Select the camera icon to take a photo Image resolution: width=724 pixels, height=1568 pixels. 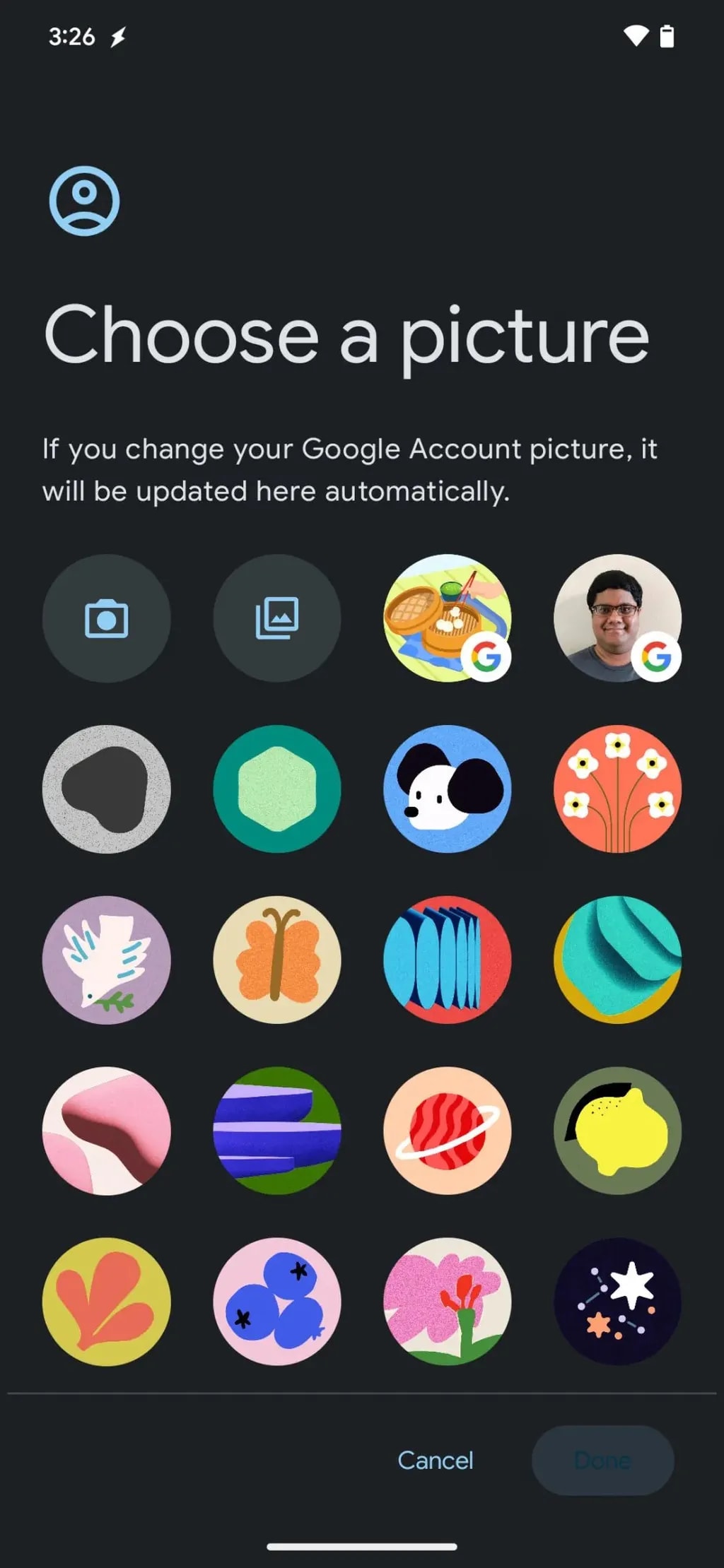click(106, 618)
